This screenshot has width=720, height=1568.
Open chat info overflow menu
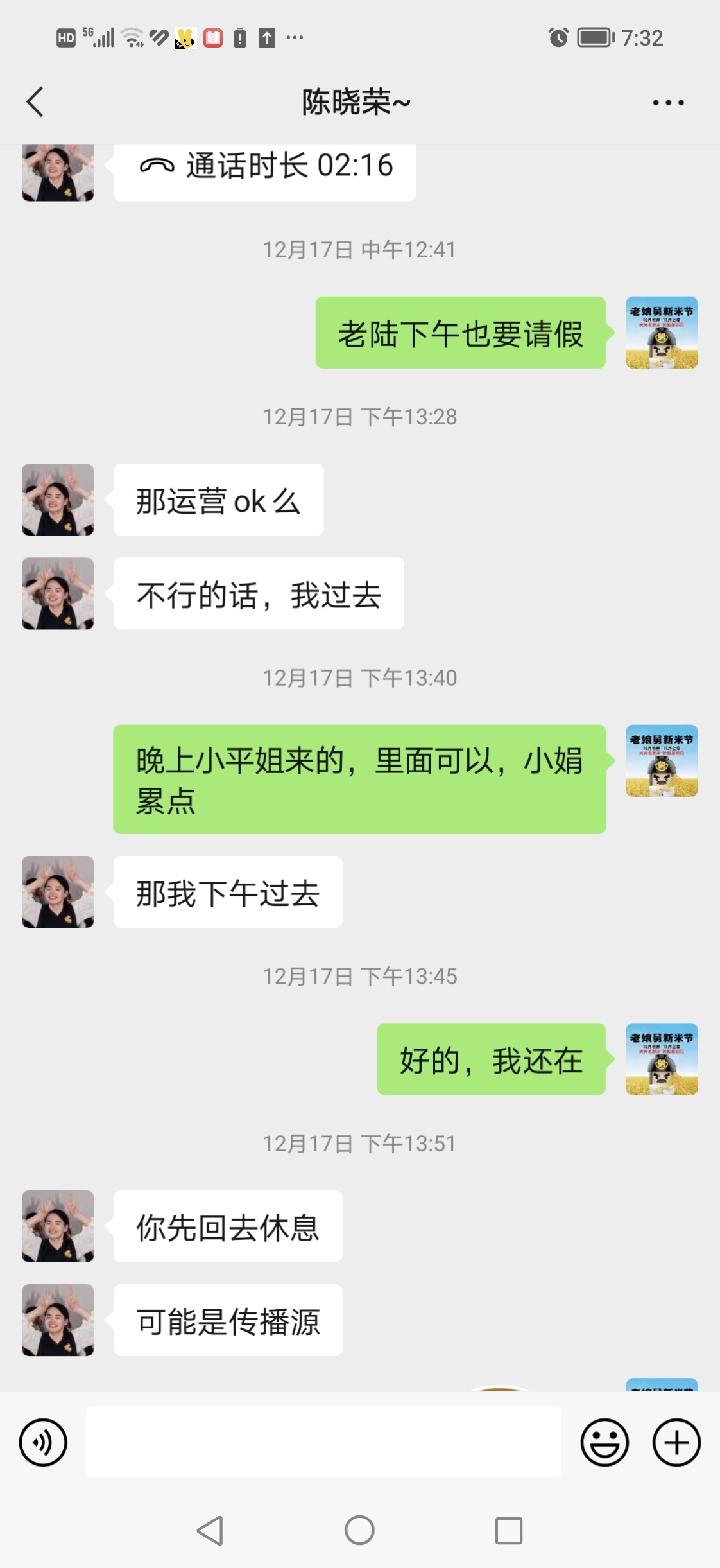point(668,103)
